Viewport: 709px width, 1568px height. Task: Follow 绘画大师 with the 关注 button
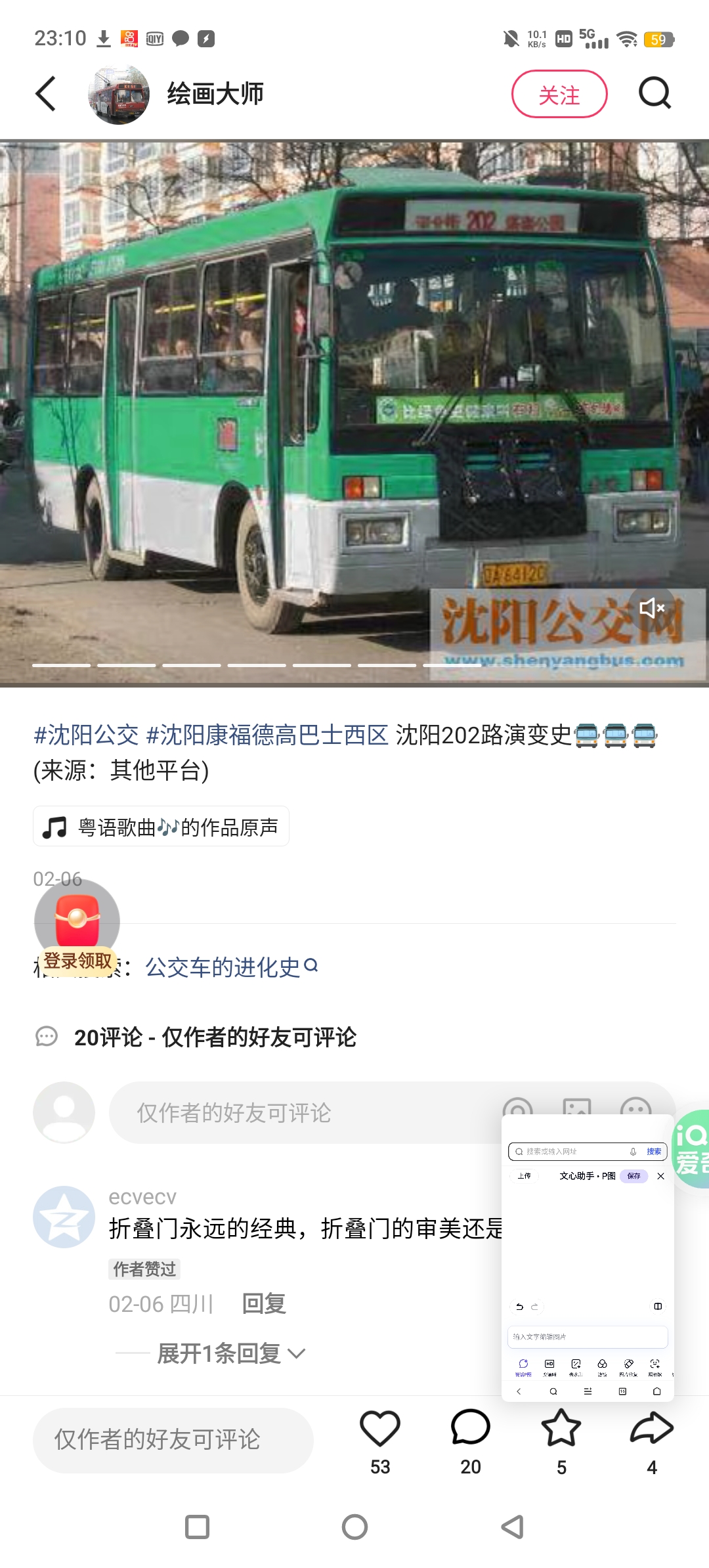click(x=559, y=95)
